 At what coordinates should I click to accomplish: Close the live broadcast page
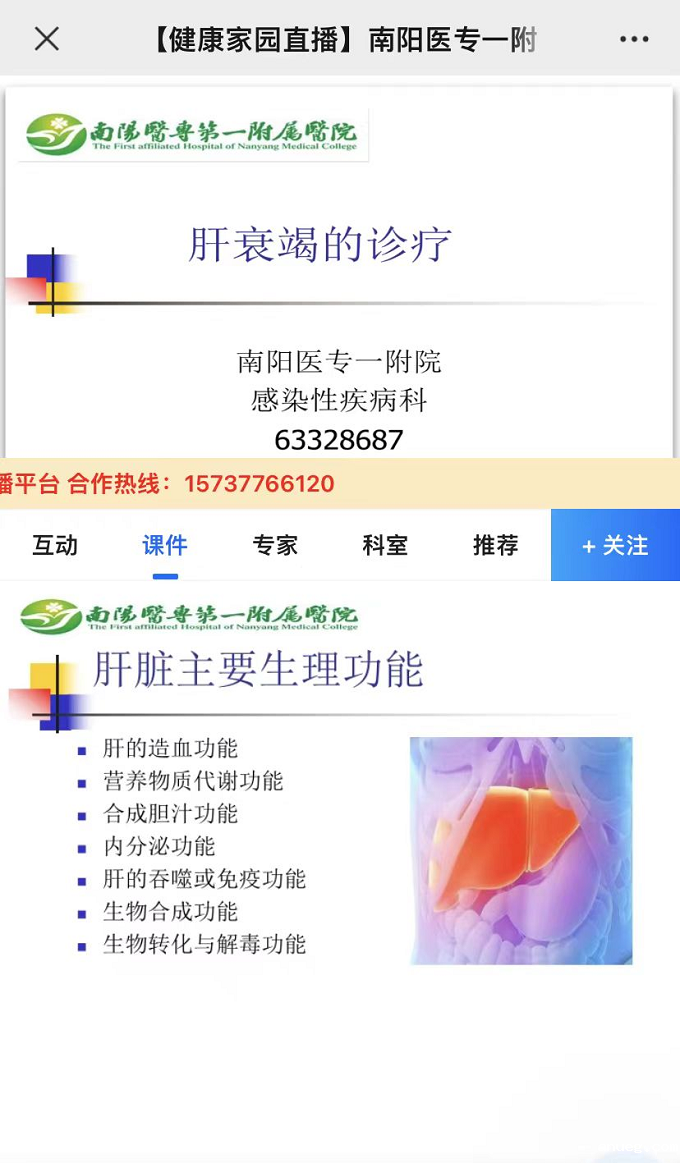pyautogui.click(x=47, y=39)
